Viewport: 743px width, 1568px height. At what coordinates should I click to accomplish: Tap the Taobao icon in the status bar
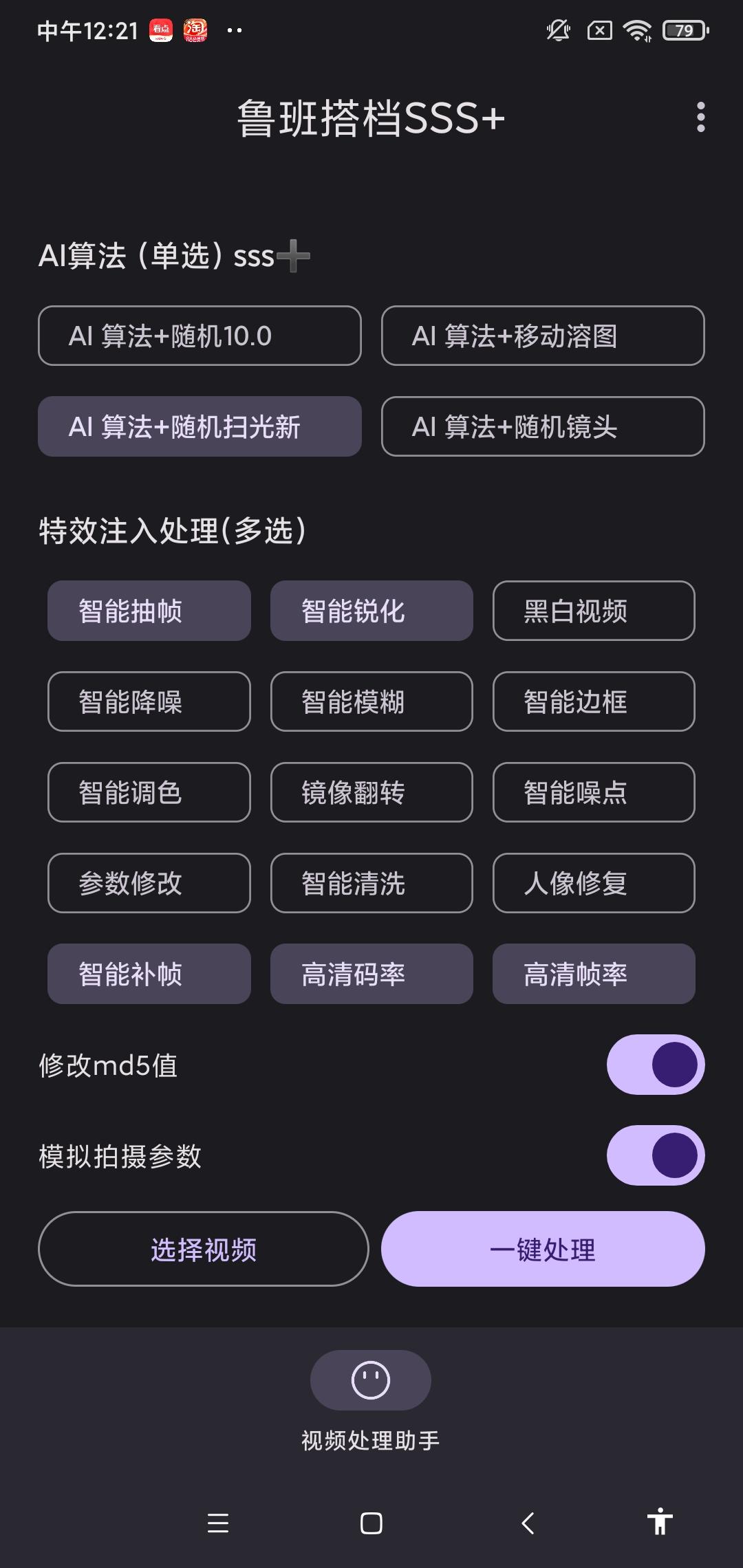(x=195, y=29)
